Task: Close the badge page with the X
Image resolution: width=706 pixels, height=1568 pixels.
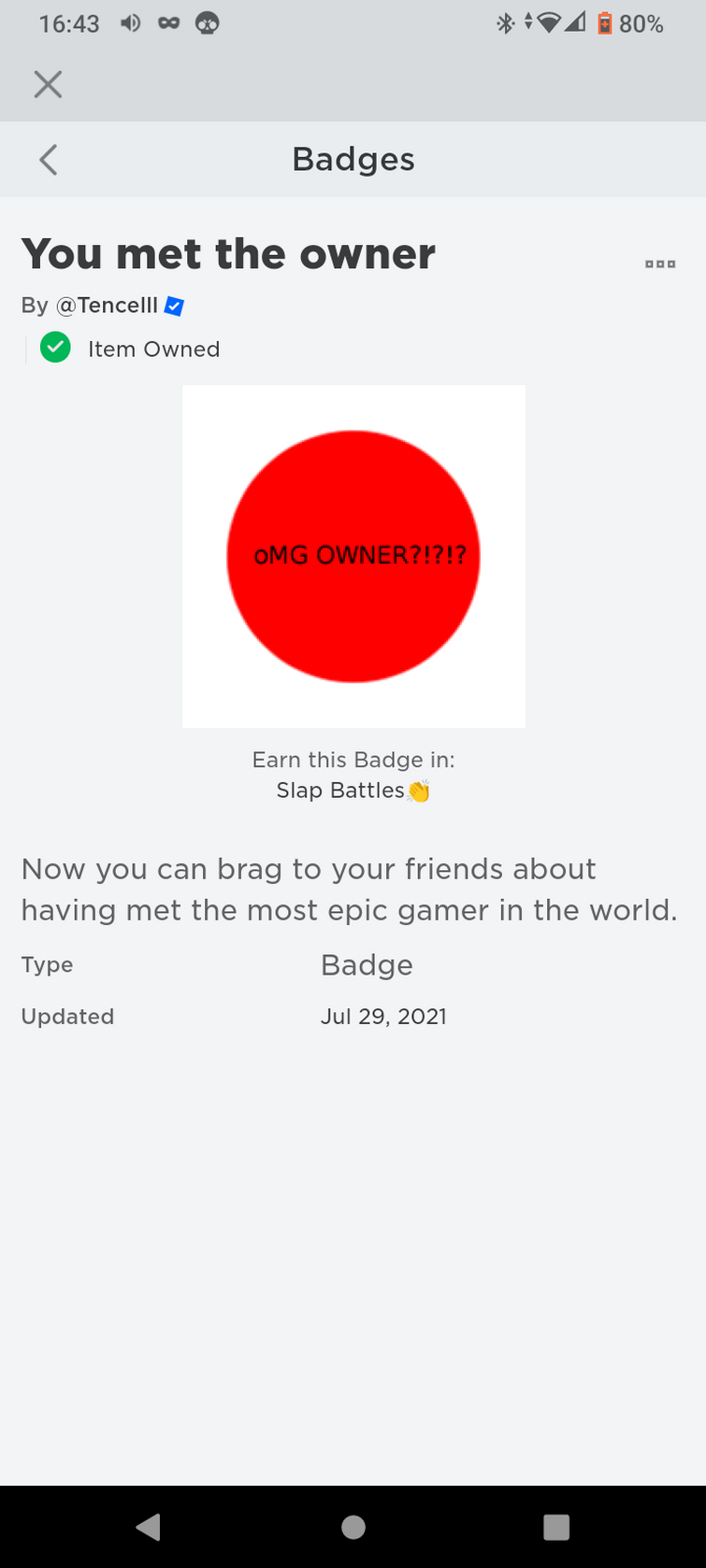Action: coord(48,85)
